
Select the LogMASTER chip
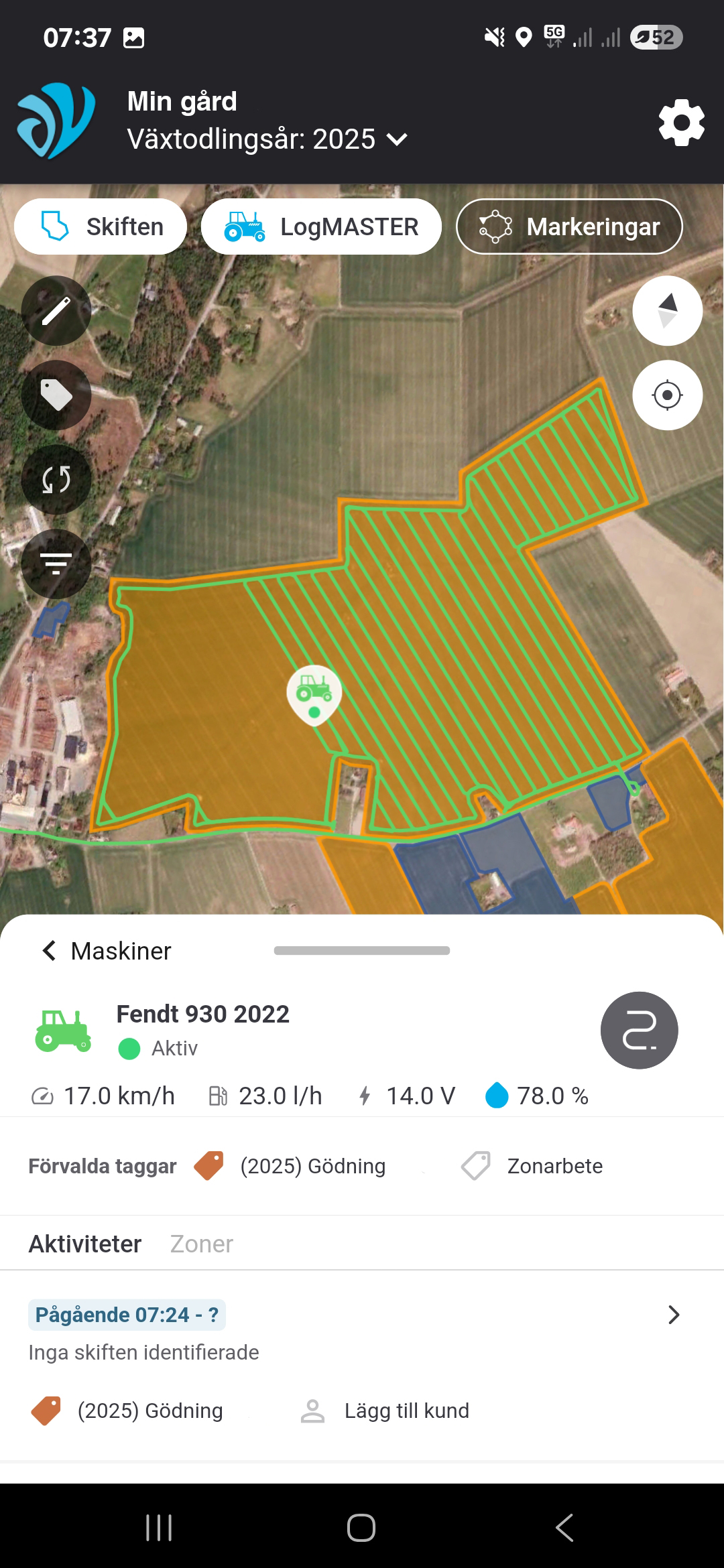click(321, 226)
